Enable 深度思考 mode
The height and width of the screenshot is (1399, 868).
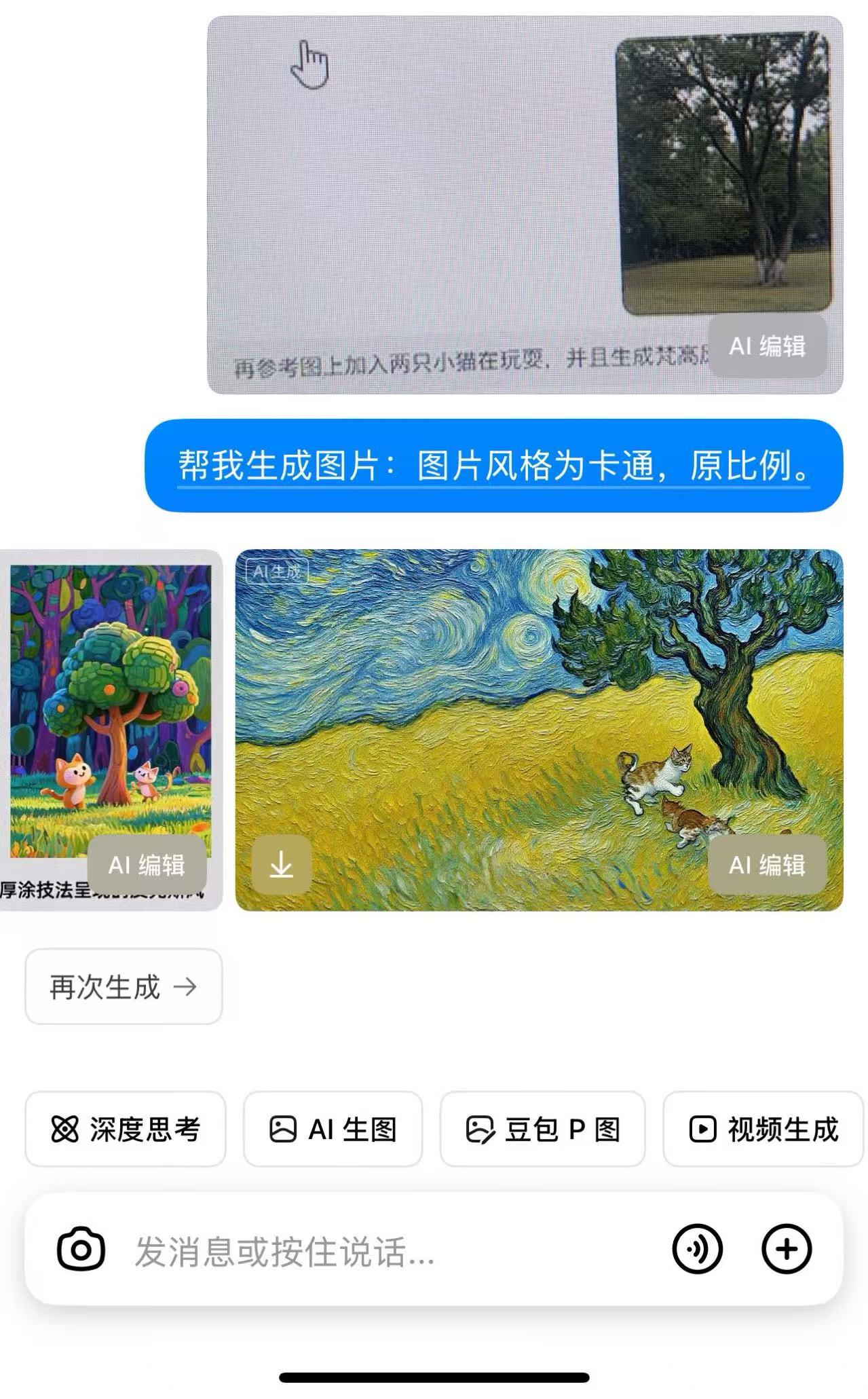point(126,1130)
